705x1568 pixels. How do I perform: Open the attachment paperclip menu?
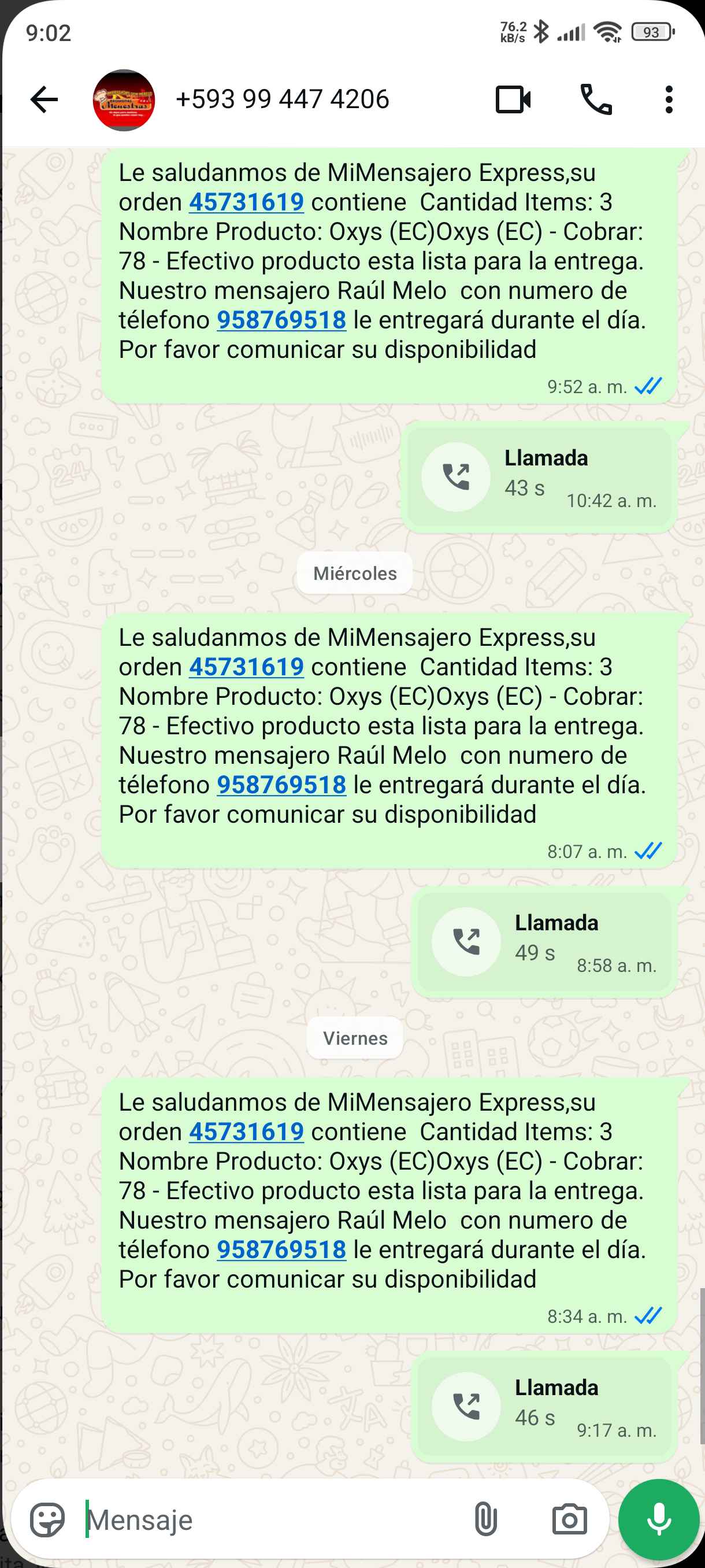point(485,1520)
